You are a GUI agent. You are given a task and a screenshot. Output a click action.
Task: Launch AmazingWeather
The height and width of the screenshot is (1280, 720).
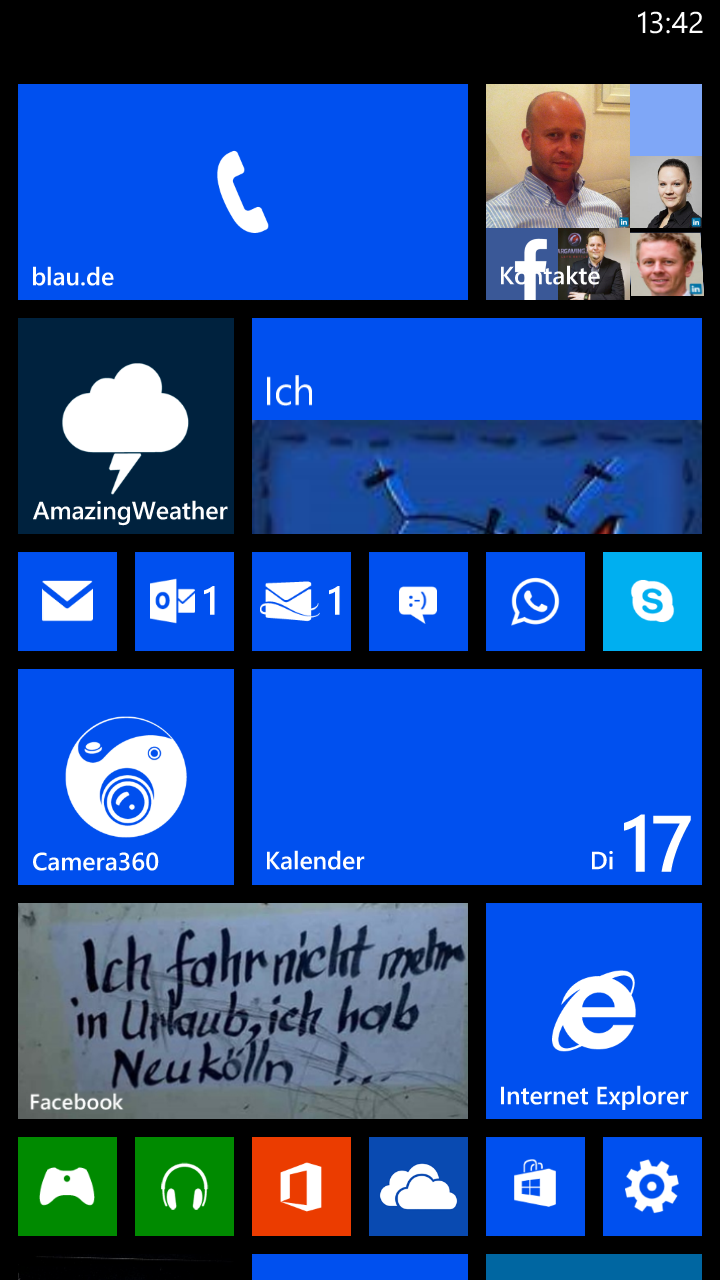[x=126, y=426]
